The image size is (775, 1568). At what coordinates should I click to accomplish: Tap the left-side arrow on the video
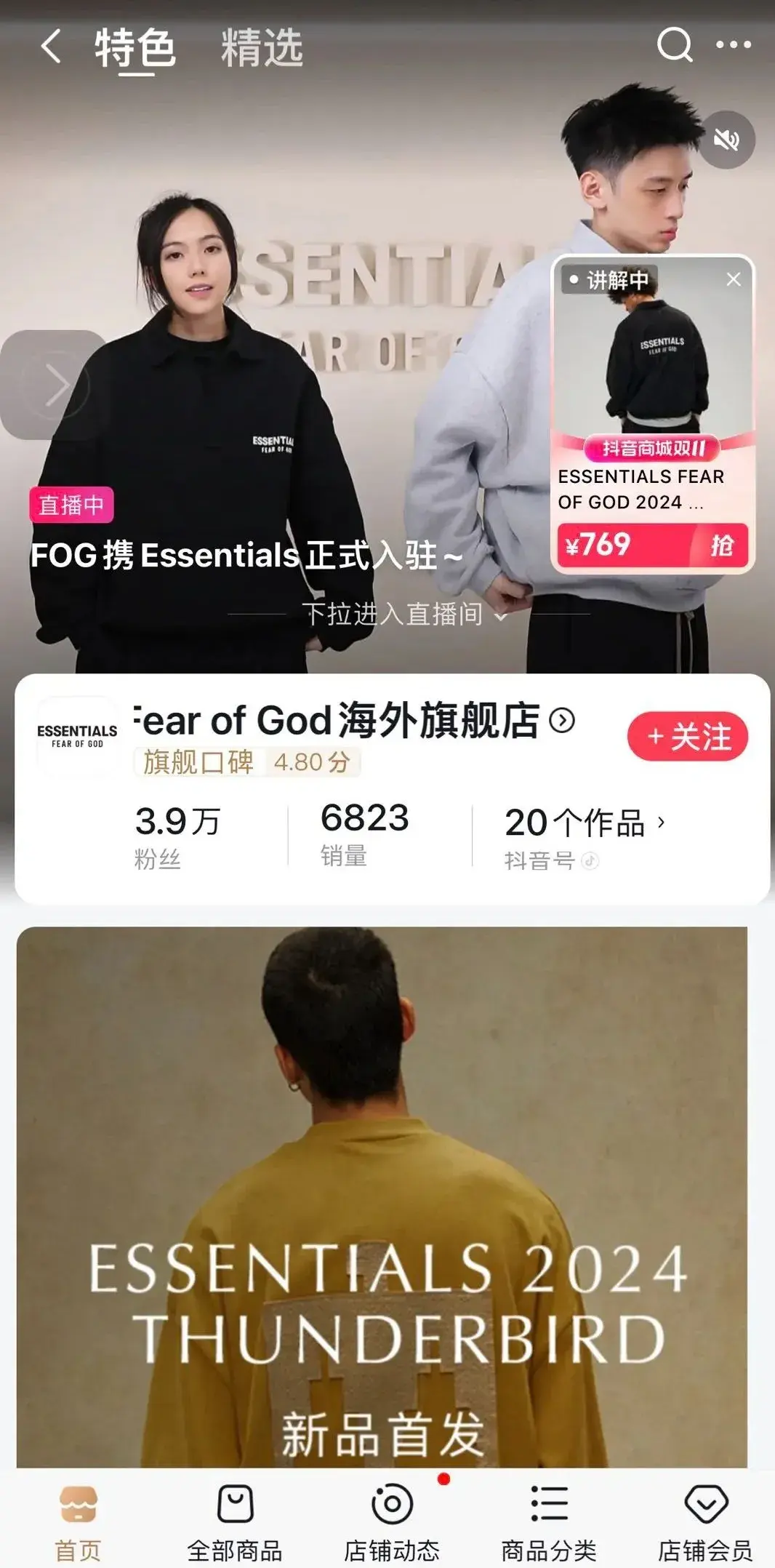click(x=55, y=385)
